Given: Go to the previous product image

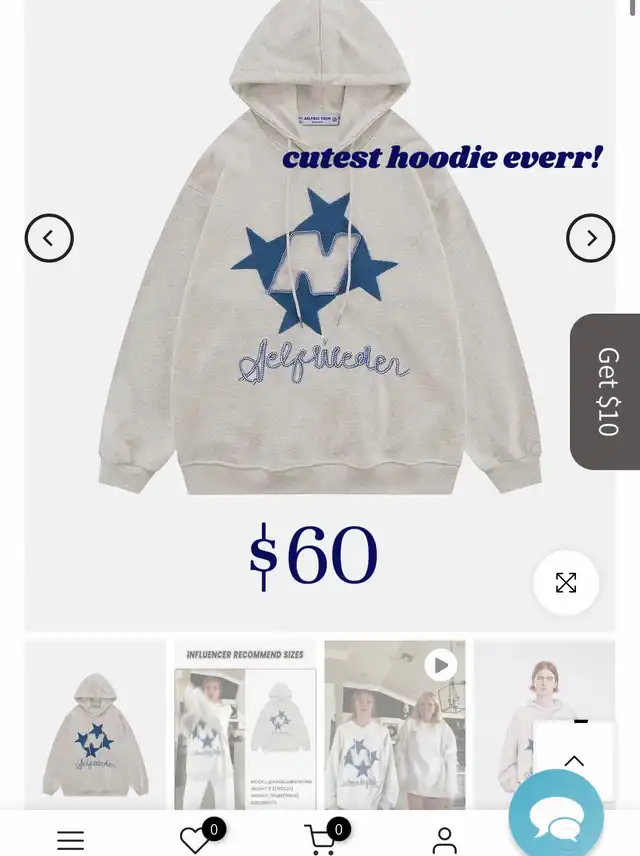Looking at the screenshot, I should pyautogui.click(x=49, y=239).
